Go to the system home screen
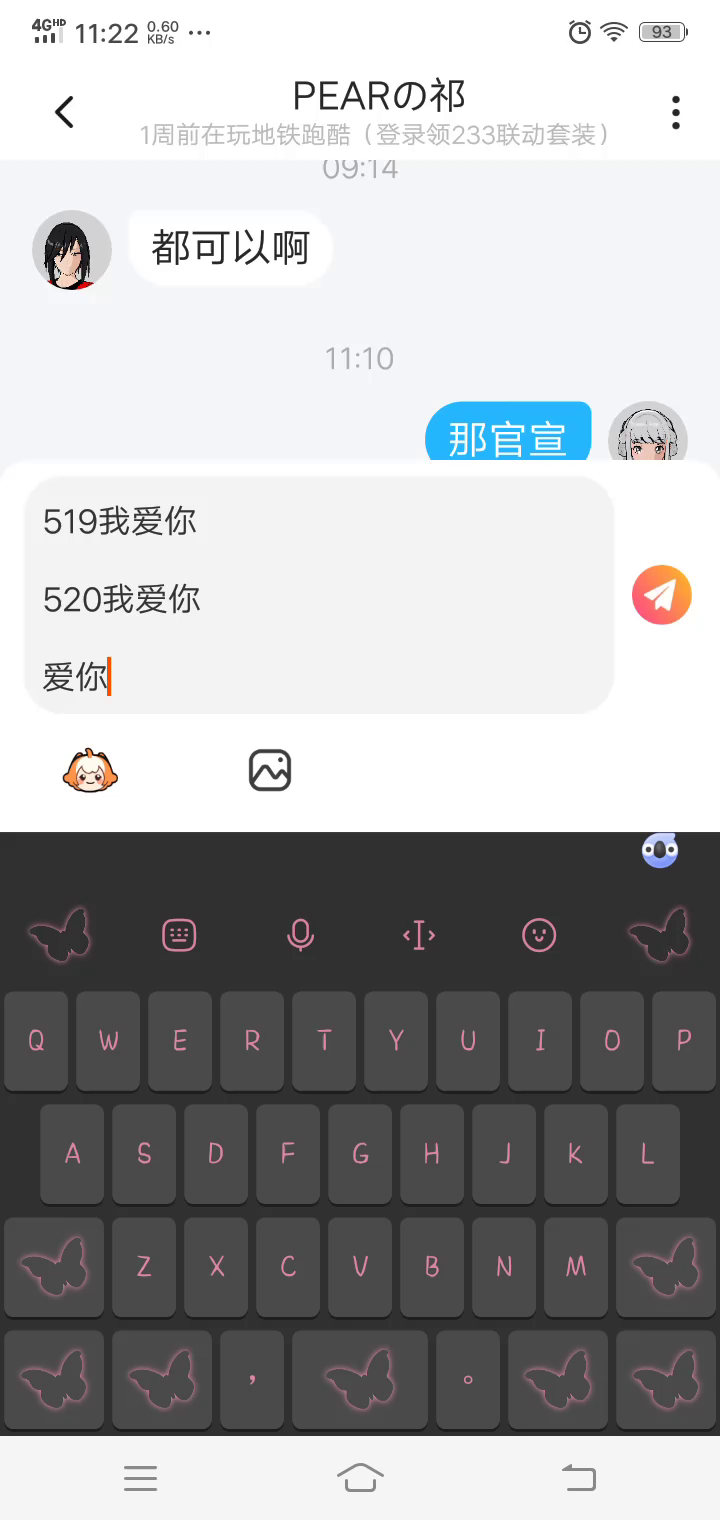Image resolution: width=720 pixels, height=1520 pixels. 360,1477
